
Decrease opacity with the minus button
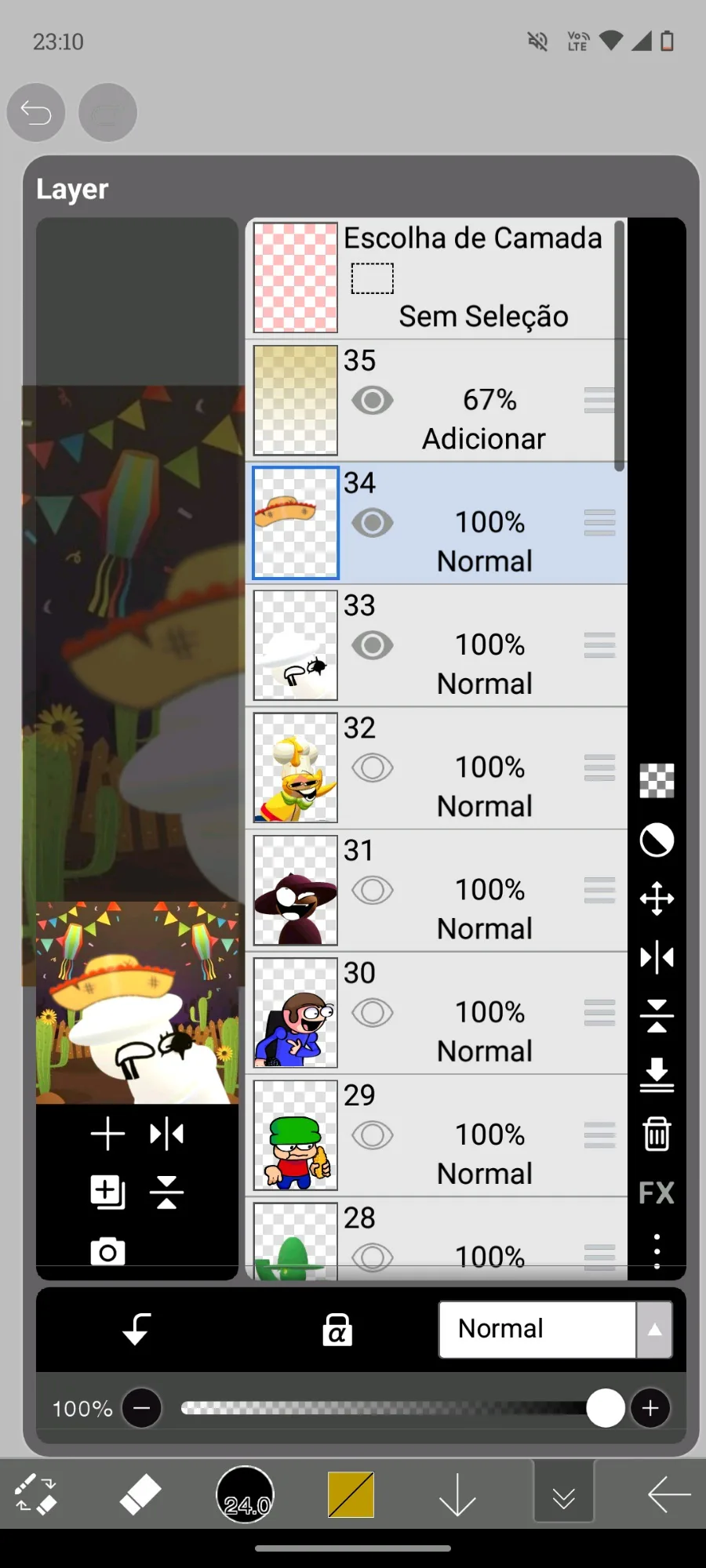tap(142, 1408)
